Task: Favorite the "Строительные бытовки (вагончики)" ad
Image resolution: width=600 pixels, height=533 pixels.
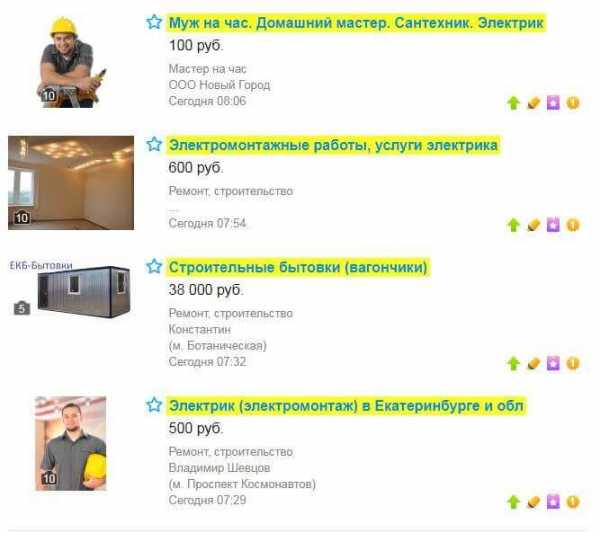Action: (154, 267)
